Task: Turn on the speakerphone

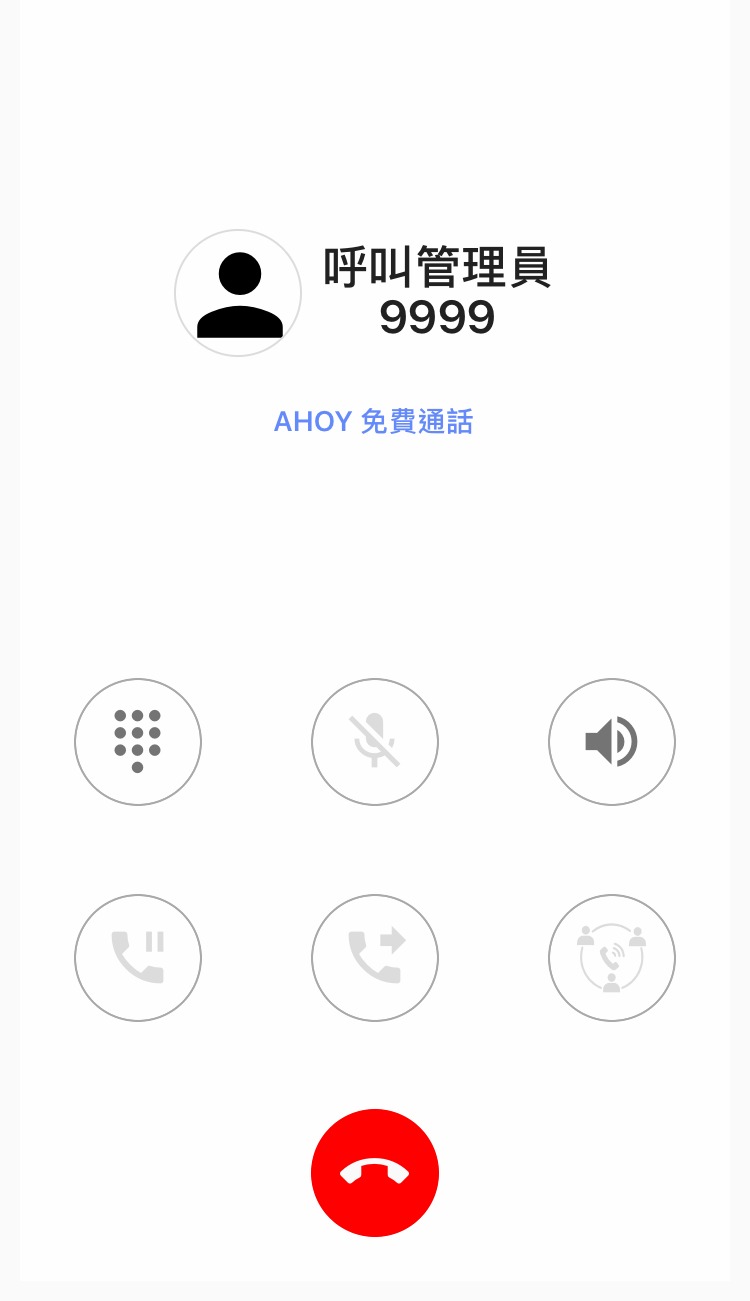Action: (612, 742)
